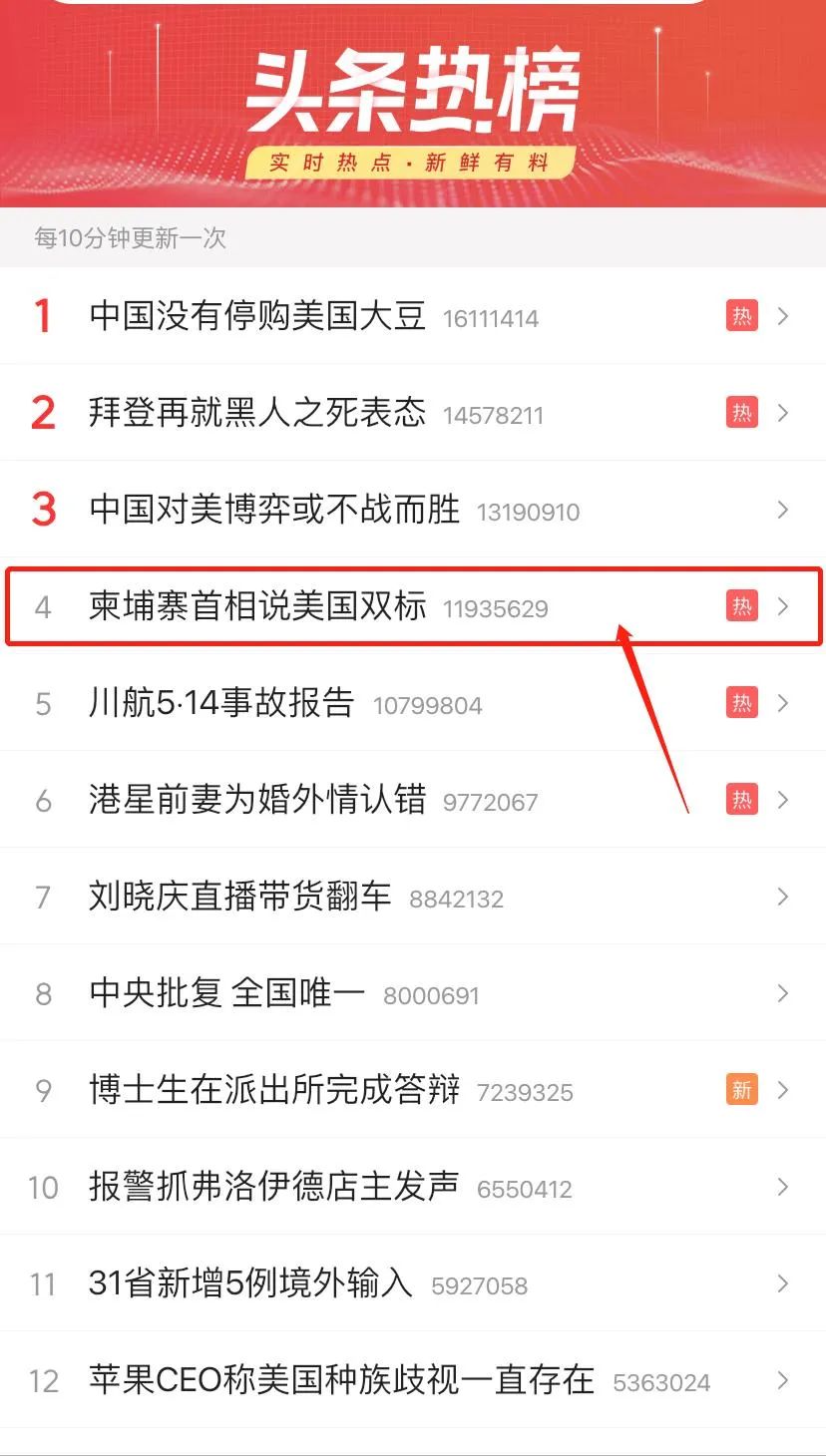Open 刘晓庆直播带货翻车

(x=240, y=897)
